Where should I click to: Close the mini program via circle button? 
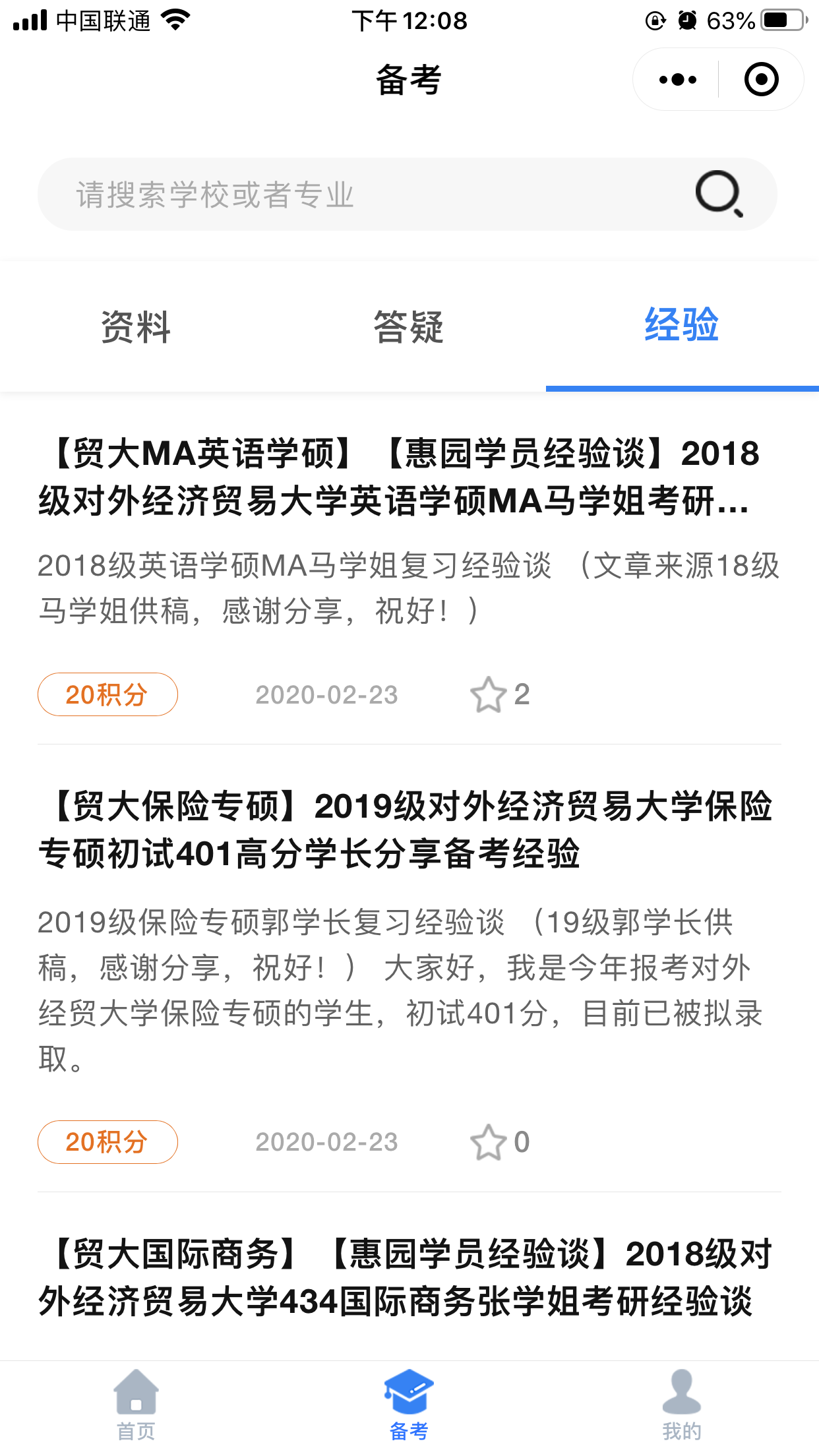pos(762,80)
